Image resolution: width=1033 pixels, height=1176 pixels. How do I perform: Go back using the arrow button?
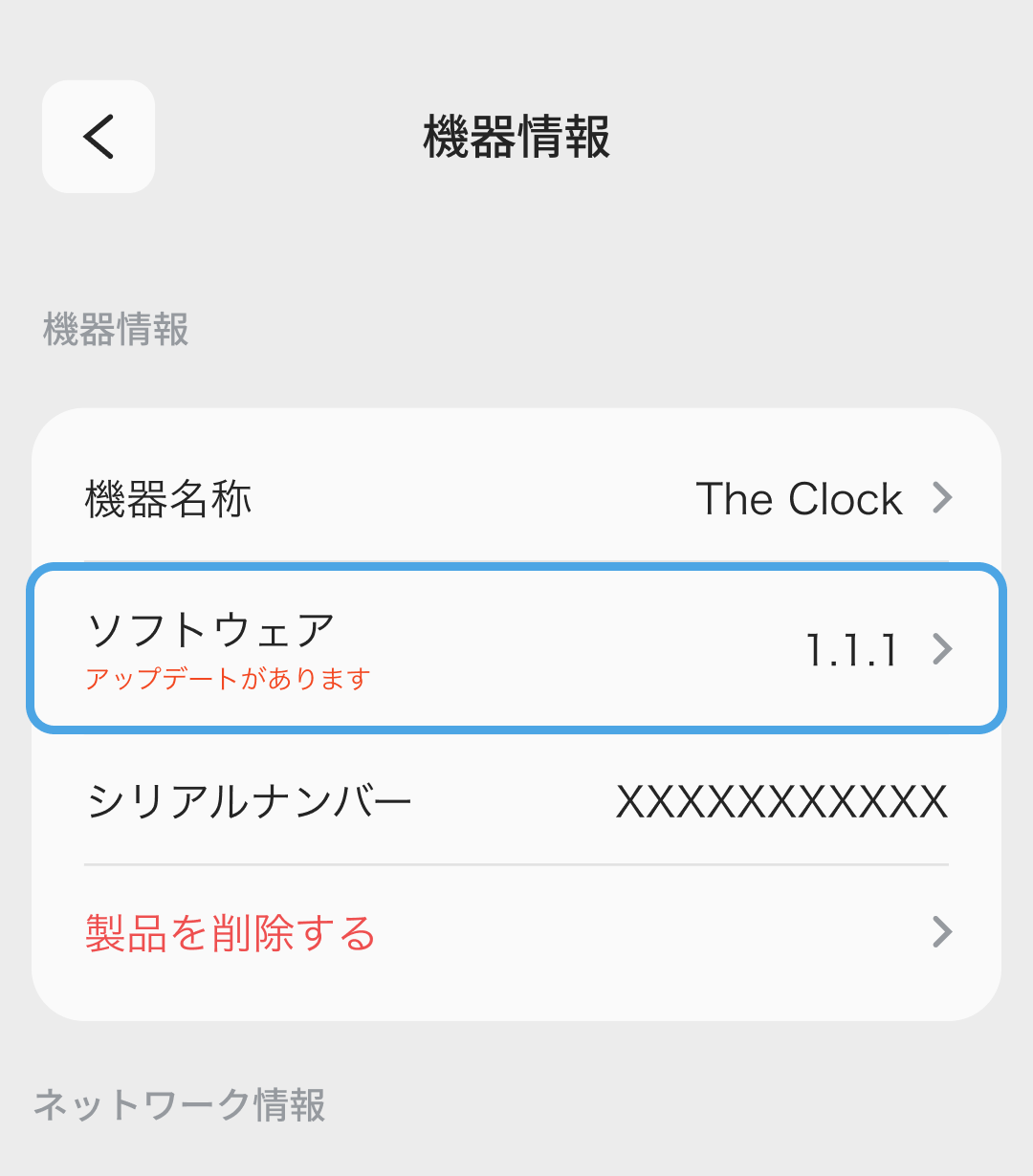coord(99,137)
